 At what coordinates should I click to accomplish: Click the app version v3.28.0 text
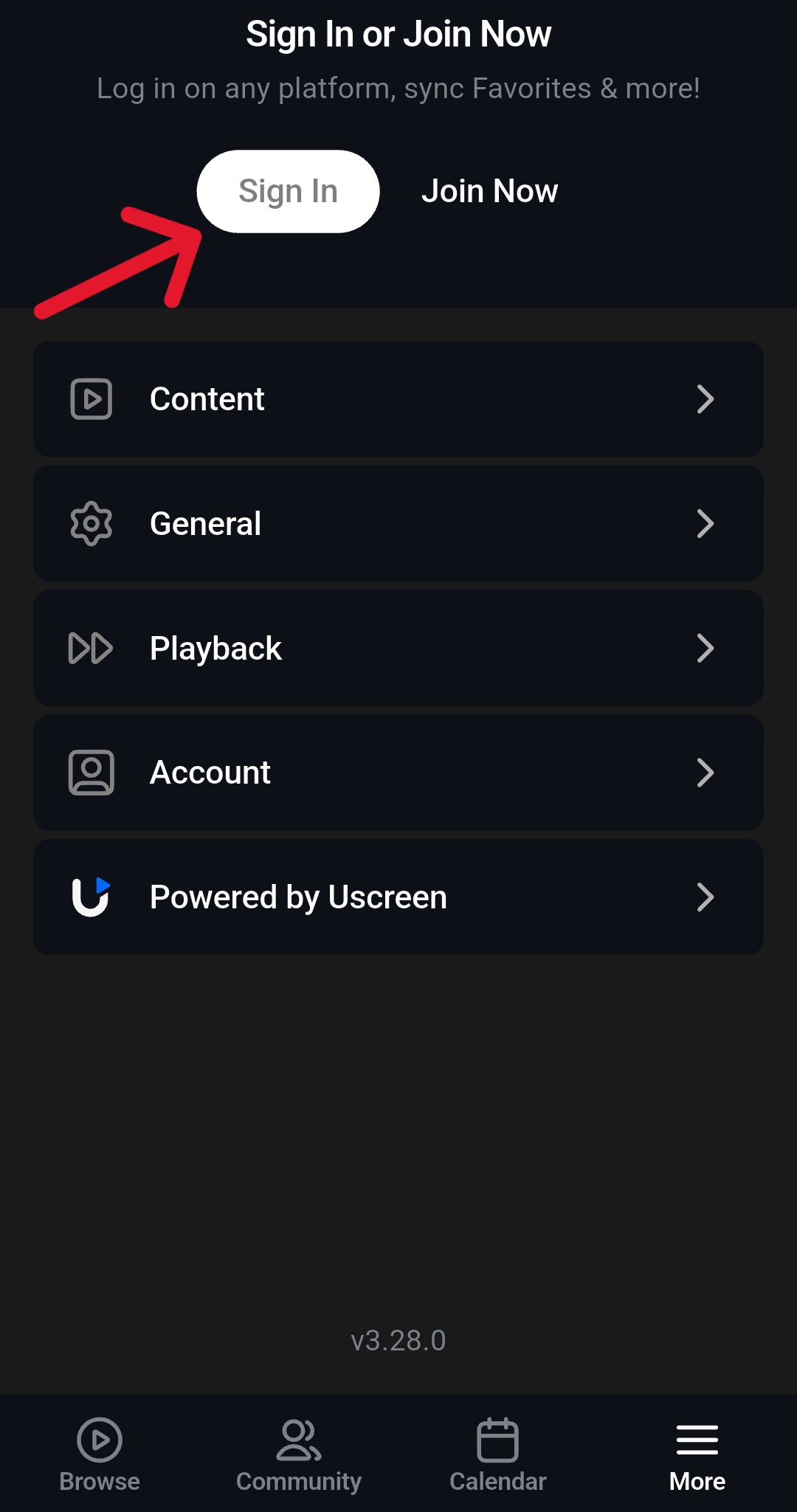(x=398, y=1340)
